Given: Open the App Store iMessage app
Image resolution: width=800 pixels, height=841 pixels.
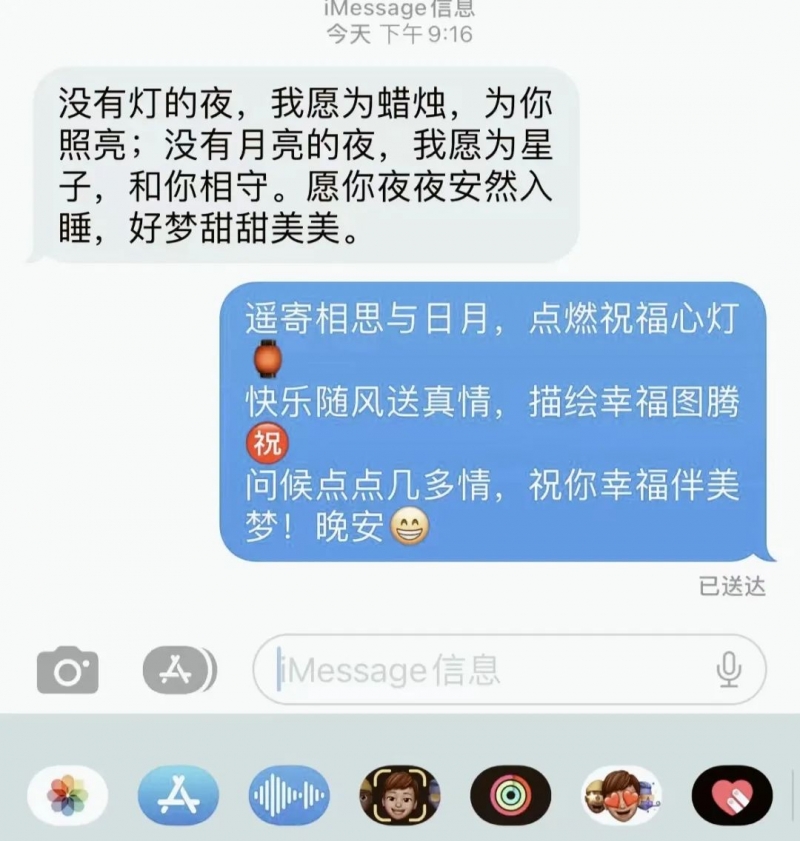Looking at the screenshot, I should point(178,796).
